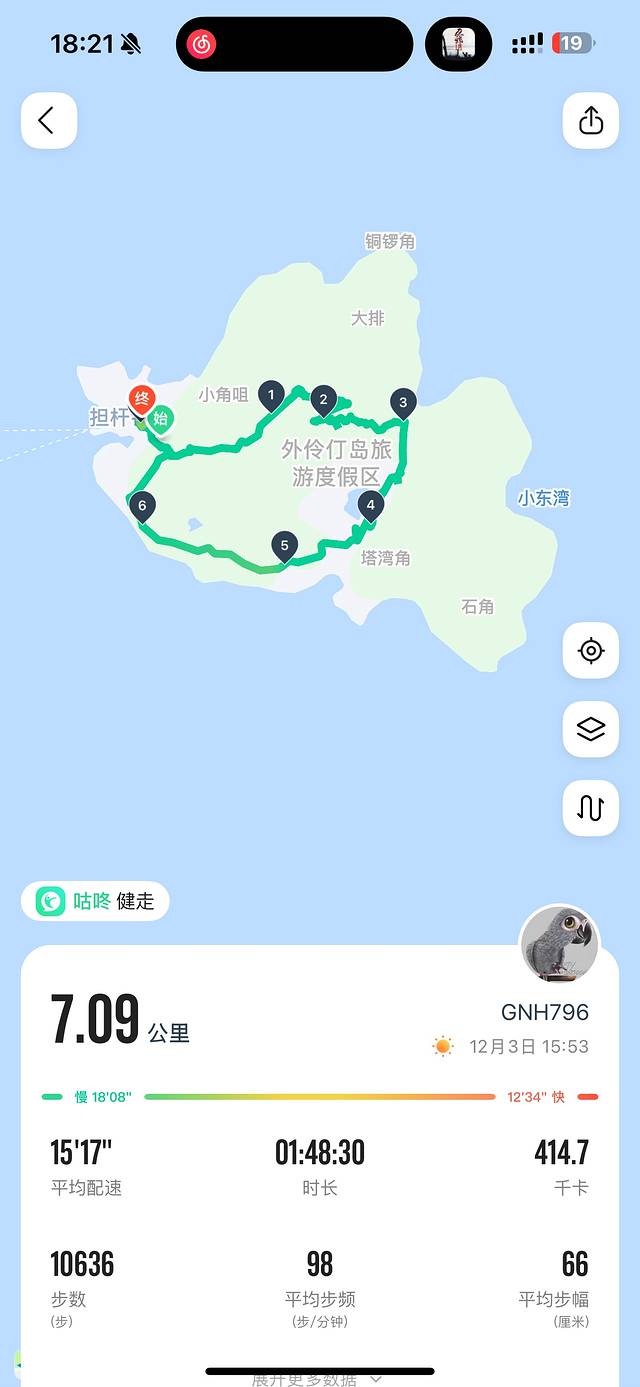
Task: Expand more data at the bottom
Action: [x=318, y=1379]
